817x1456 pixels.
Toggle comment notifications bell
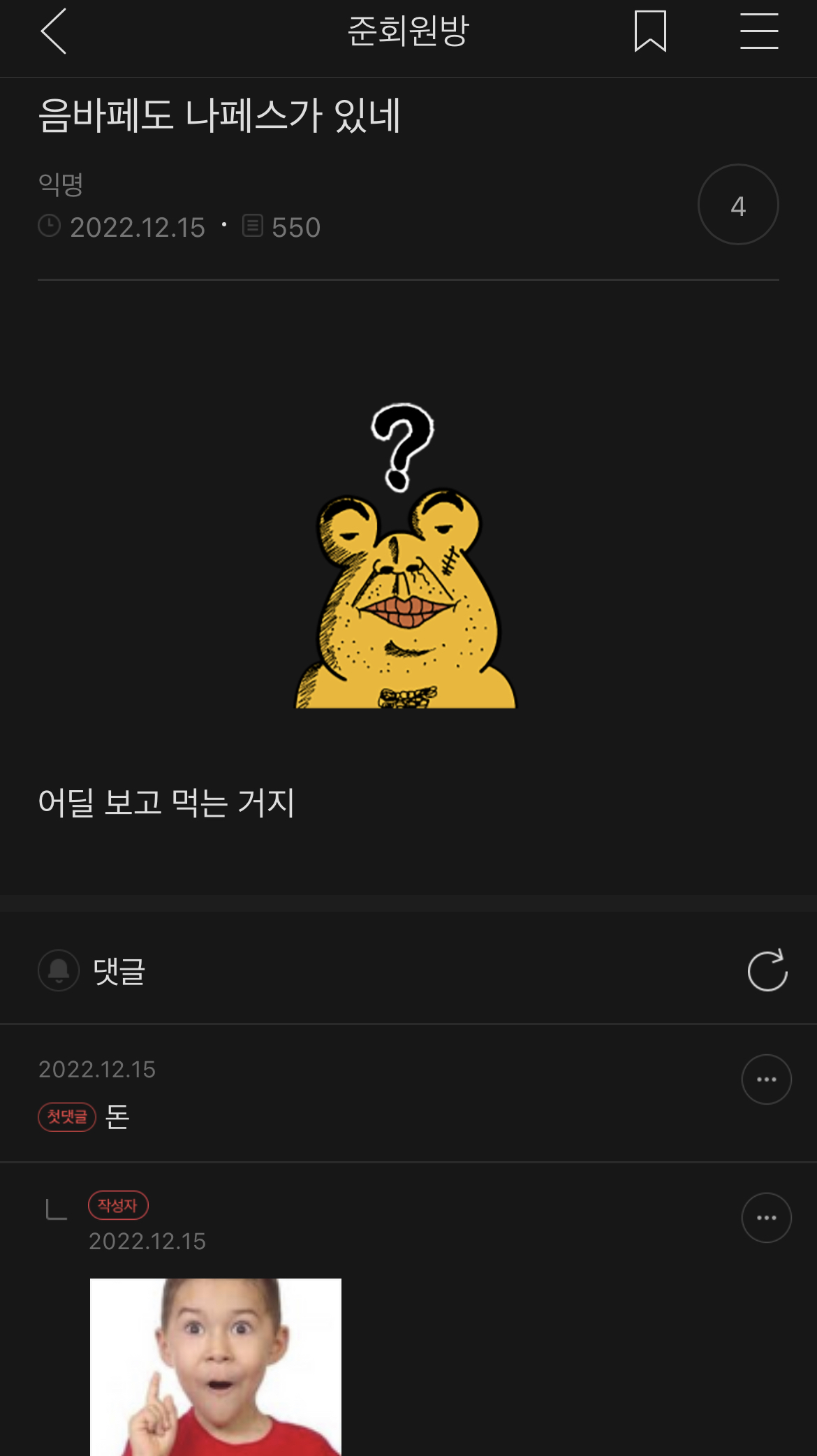pyautogui.click(x=59, y=970)
